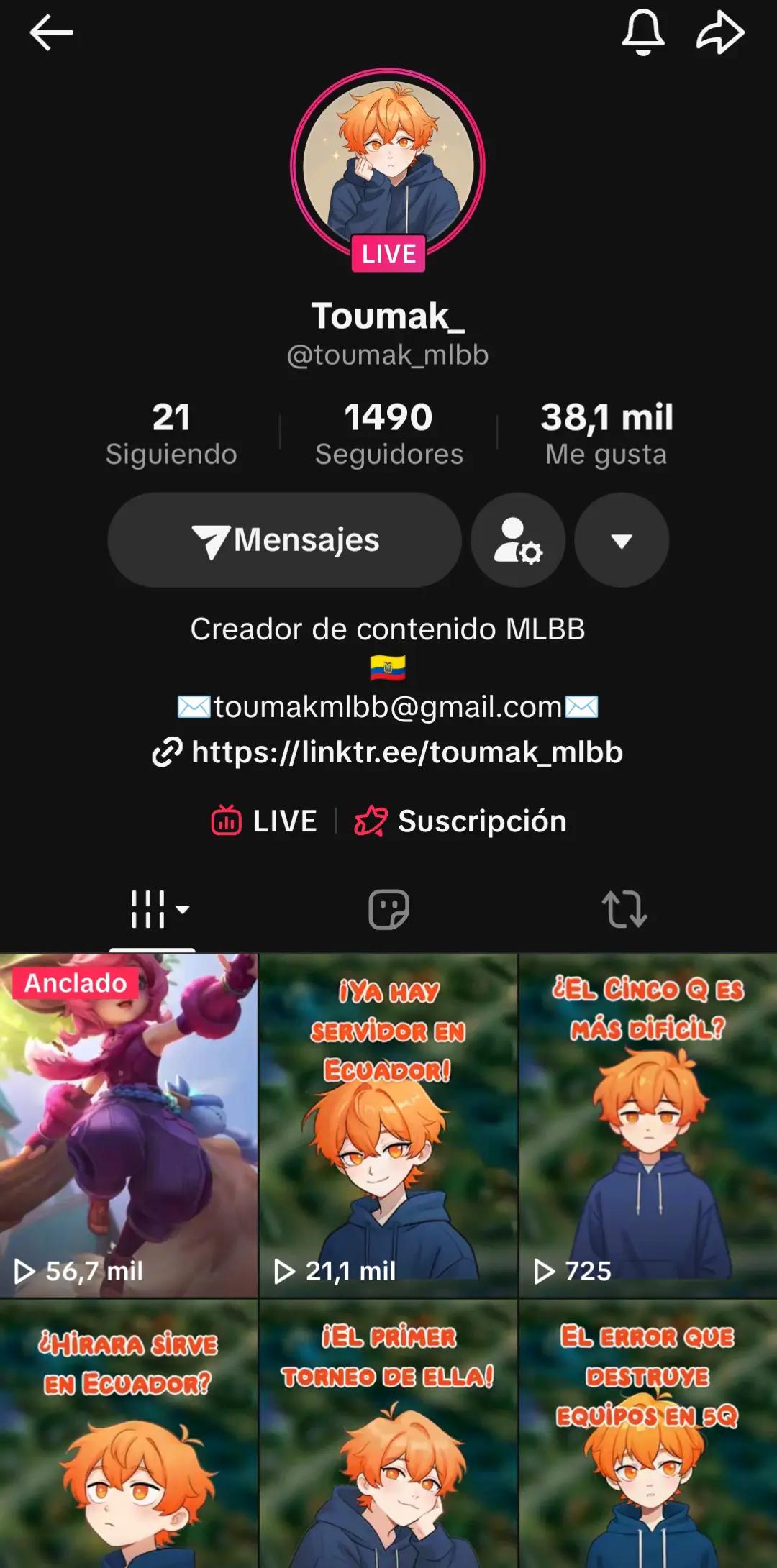Switch to the reposts tab
777x1568 pixels.
(624, 909)
